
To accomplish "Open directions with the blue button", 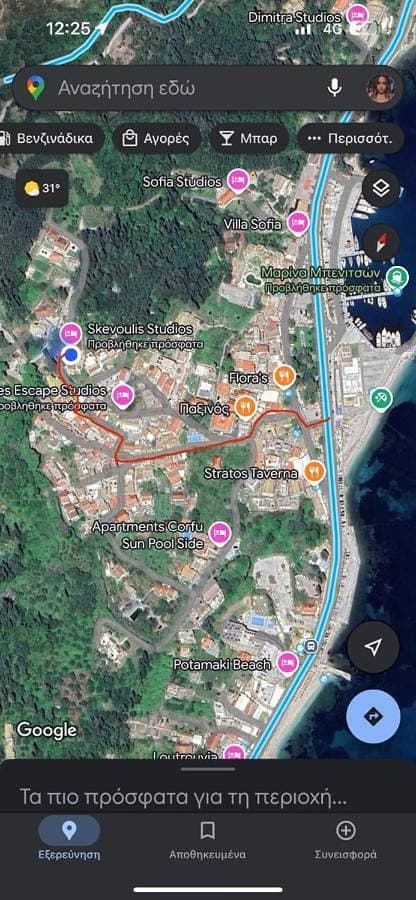I will click(x=374, y=716).
